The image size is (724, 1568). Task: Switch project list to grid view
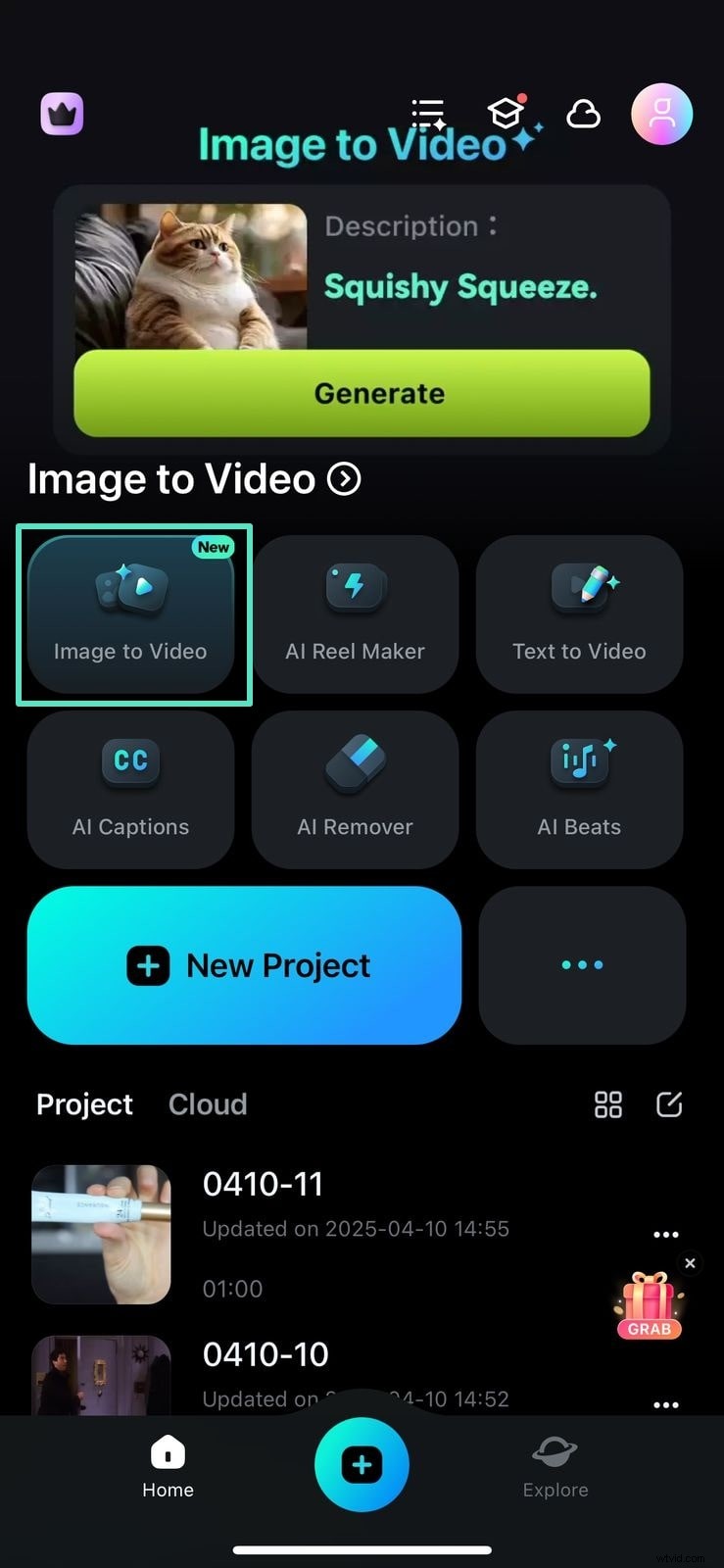[x=607, y=1104]
